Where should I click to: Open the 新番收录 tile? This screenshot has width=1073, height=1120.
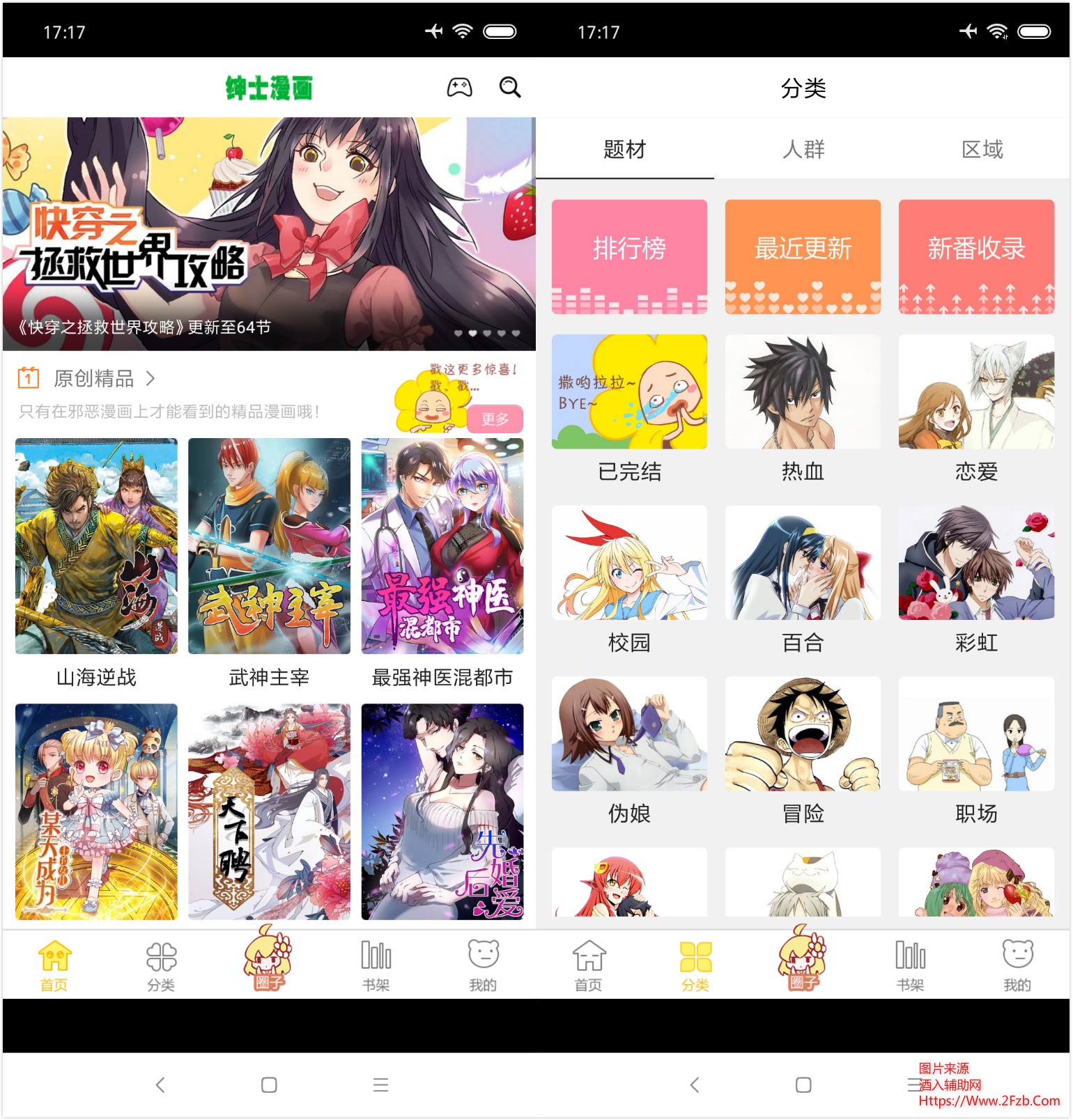(x=976, y=256)
